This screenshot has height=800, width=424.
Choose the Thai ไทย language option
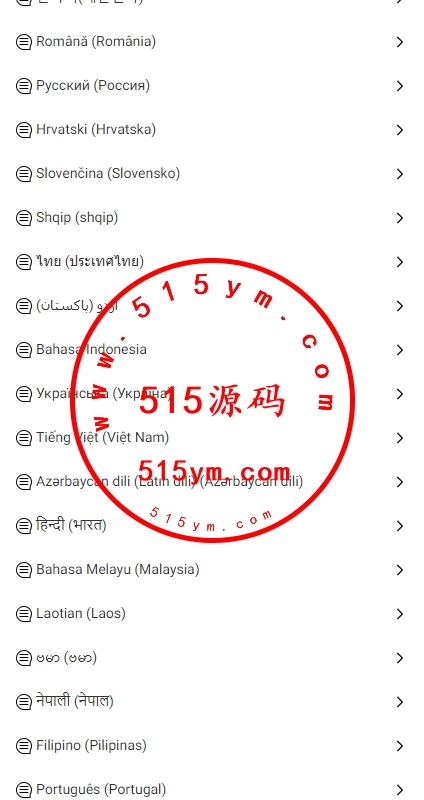point(212,262)
